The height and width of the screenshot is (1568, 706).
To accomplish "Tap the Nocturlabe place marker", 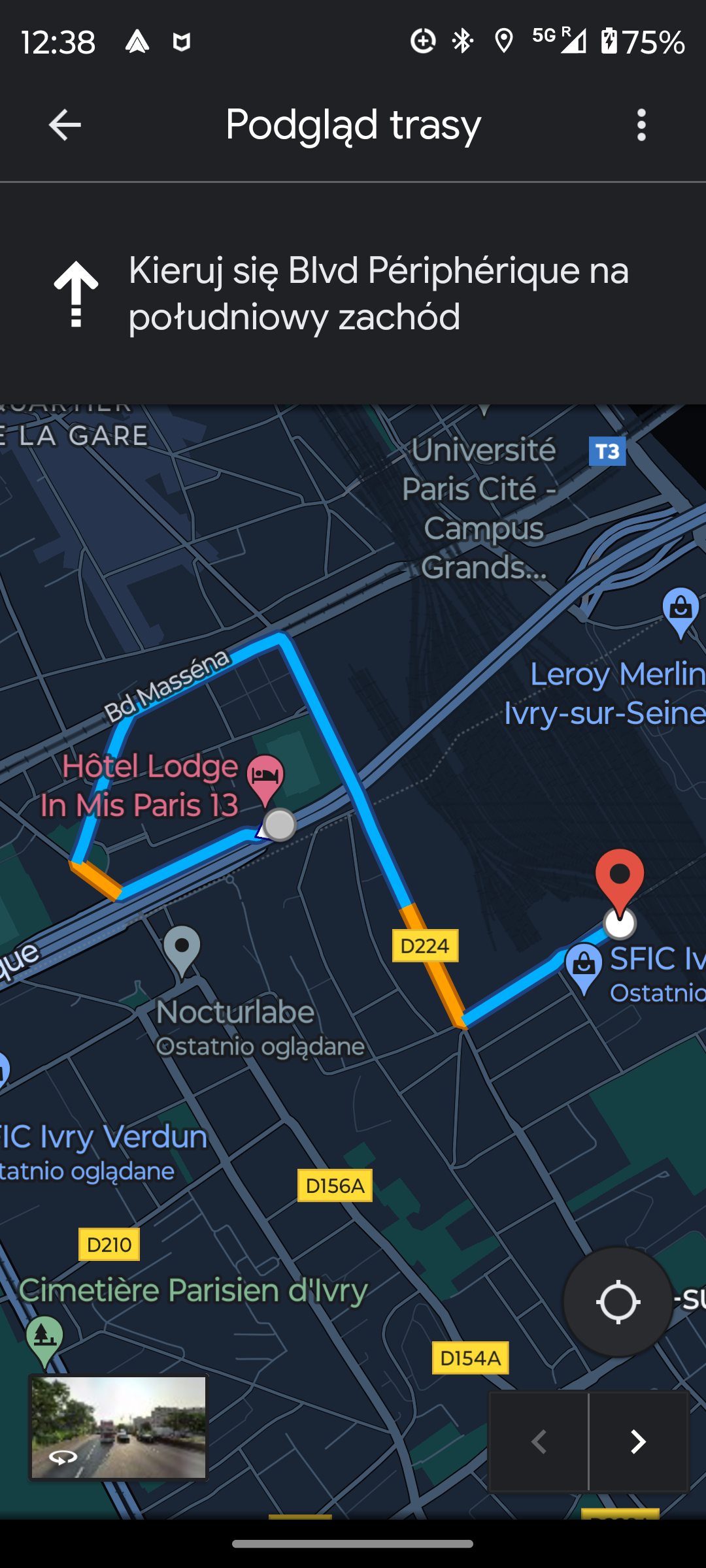I will (182, 952).
